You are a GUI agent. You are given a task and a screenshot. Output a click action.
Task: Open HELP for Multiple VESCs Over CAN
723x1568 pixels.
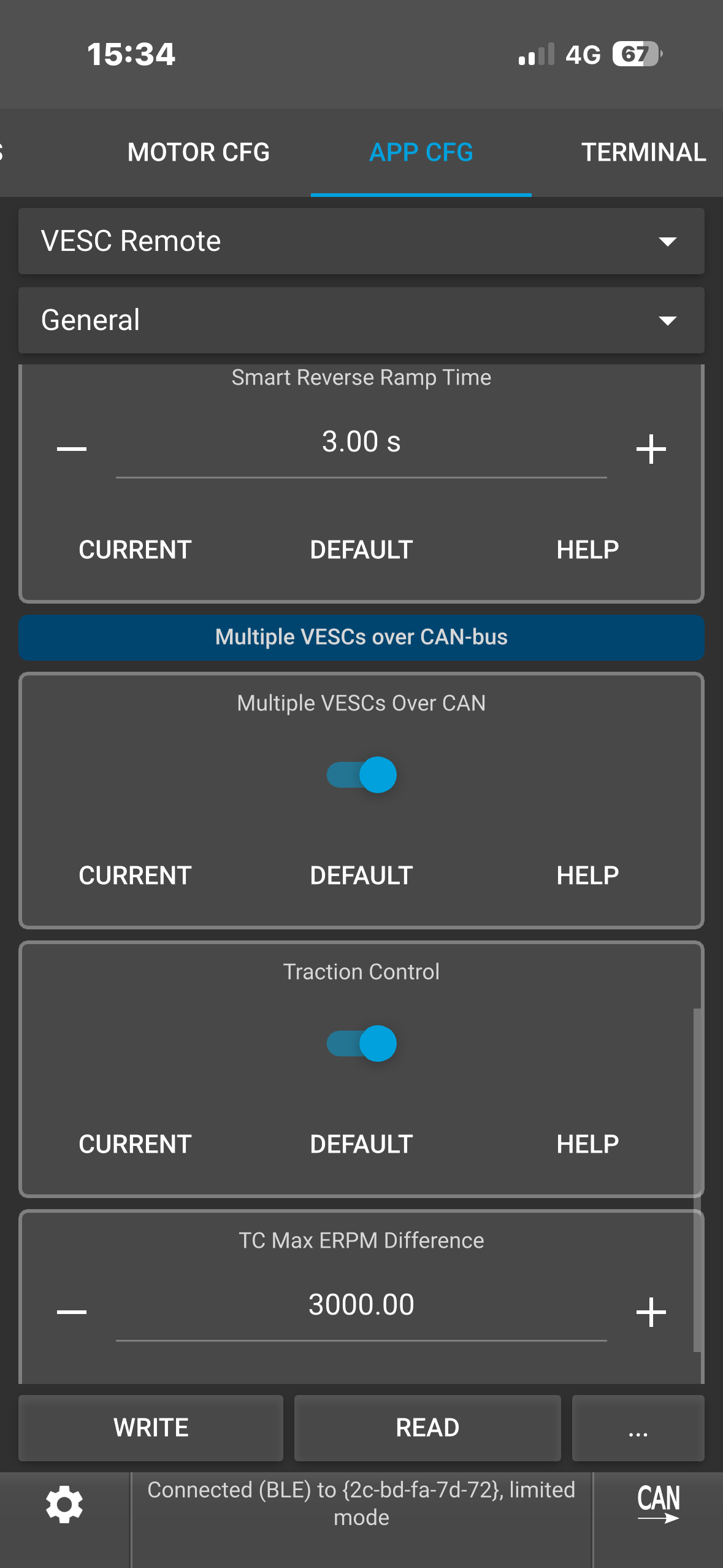coord(587,875)
